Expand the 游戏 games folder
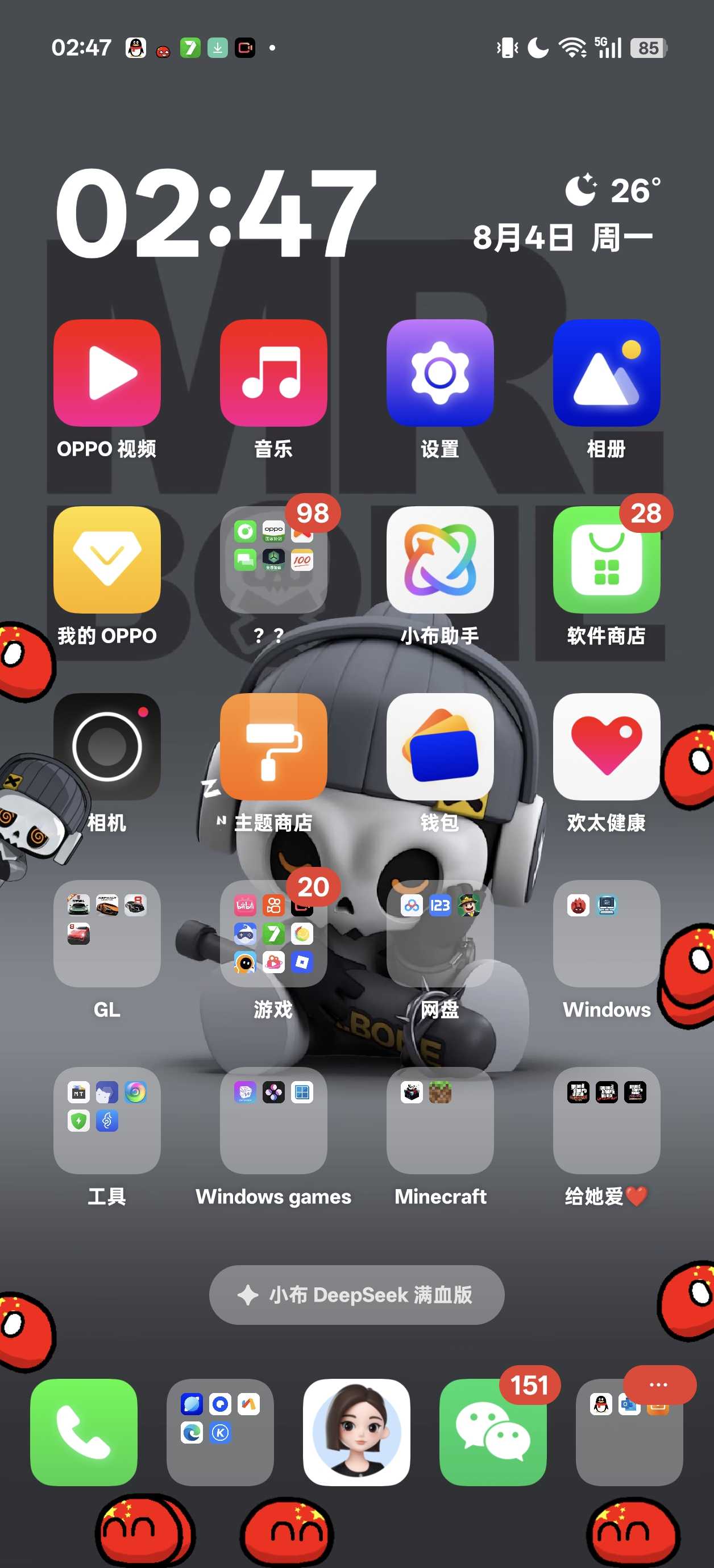The height and width of the screenshot is (1568, 714). pyautogui.click(x=273, y=933)
